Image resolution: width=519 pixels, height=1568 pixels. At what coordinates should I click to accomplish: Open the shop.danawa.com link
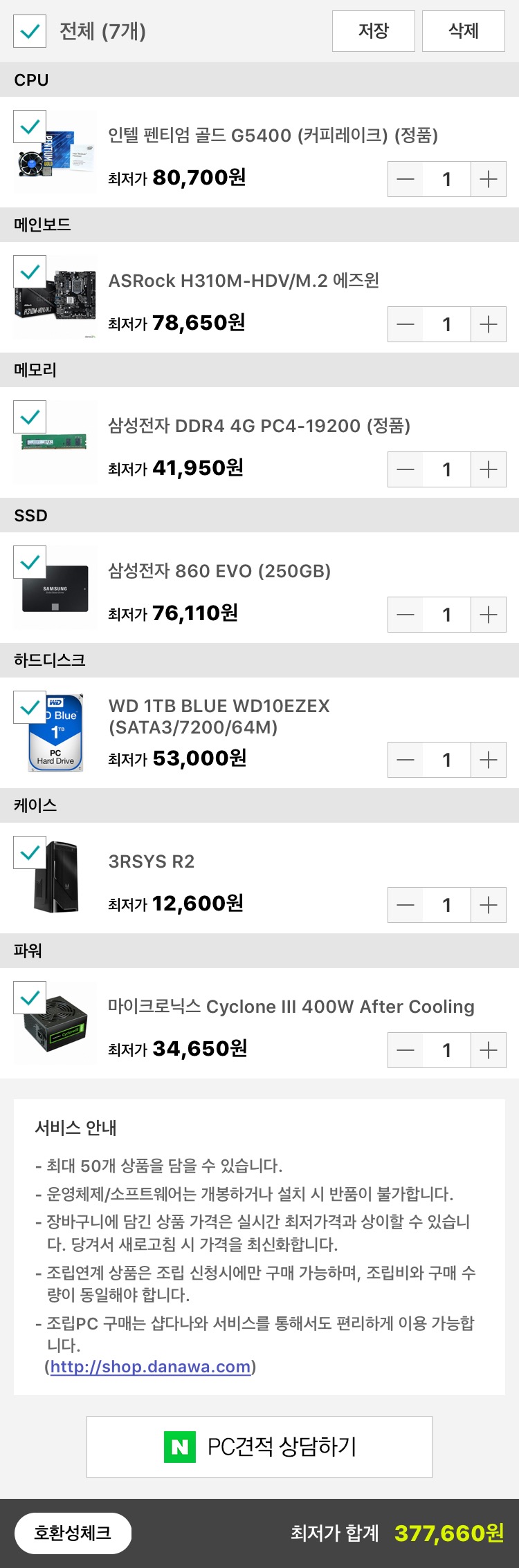(x=150, y=1367)
